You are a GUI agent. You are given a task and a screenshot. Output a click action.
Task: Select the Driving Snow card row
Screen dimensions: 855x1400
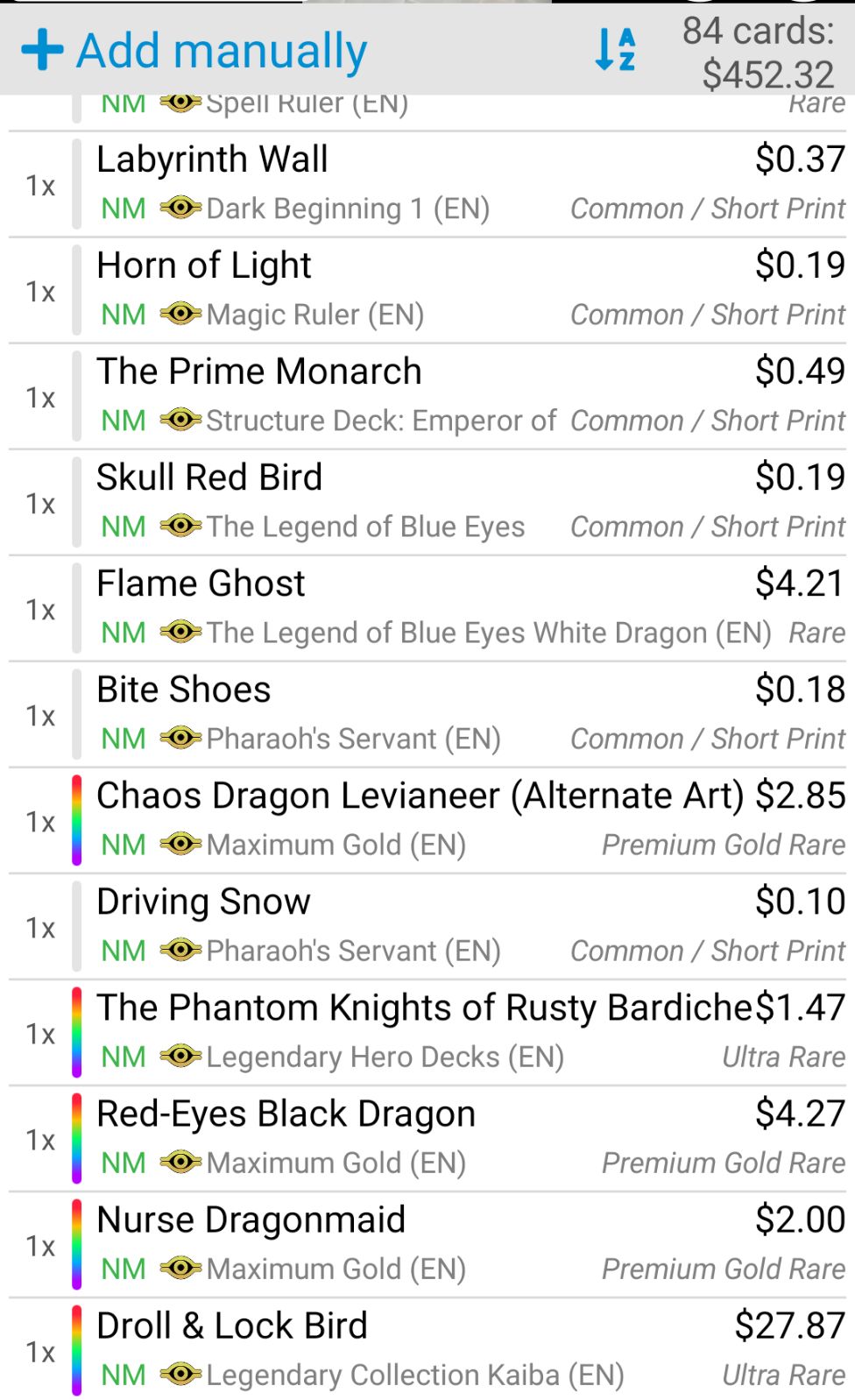click(x=427, y=926)
